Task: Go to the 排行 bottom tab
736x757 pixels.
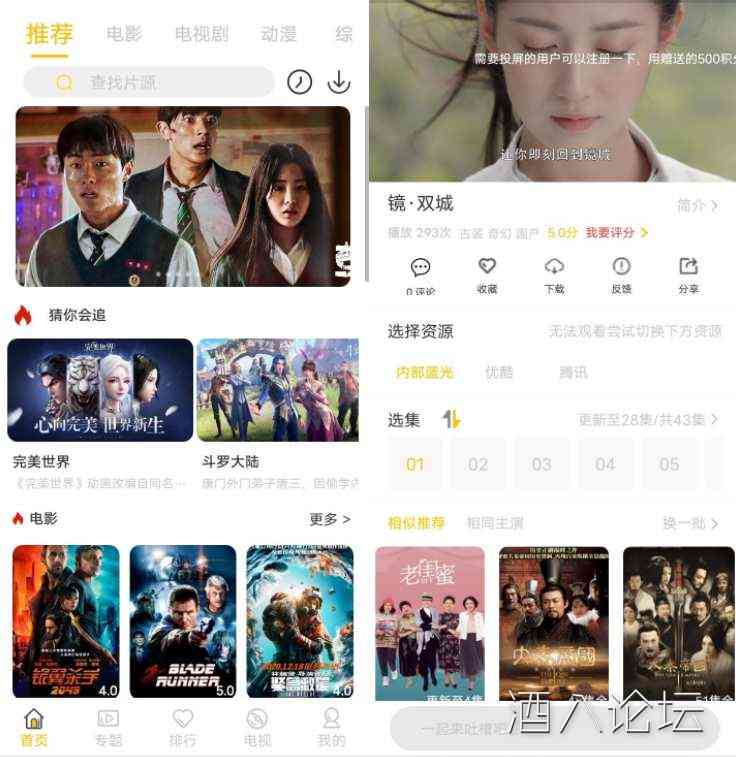Action: 183,728
